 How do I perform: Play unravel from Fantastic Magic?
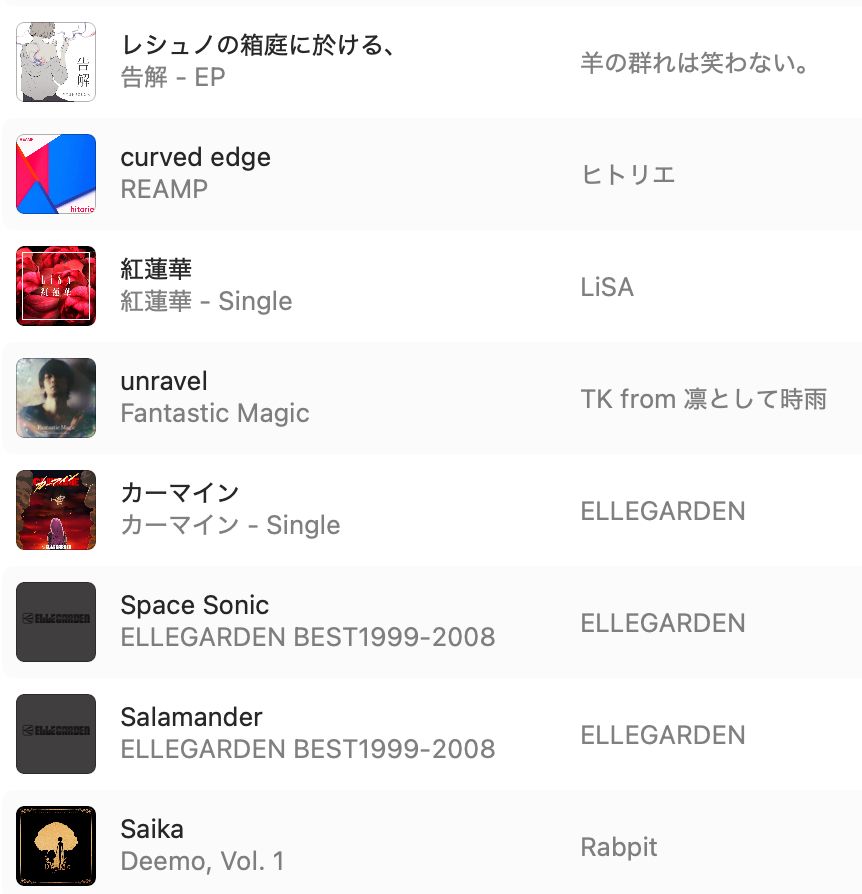point(431,398)
